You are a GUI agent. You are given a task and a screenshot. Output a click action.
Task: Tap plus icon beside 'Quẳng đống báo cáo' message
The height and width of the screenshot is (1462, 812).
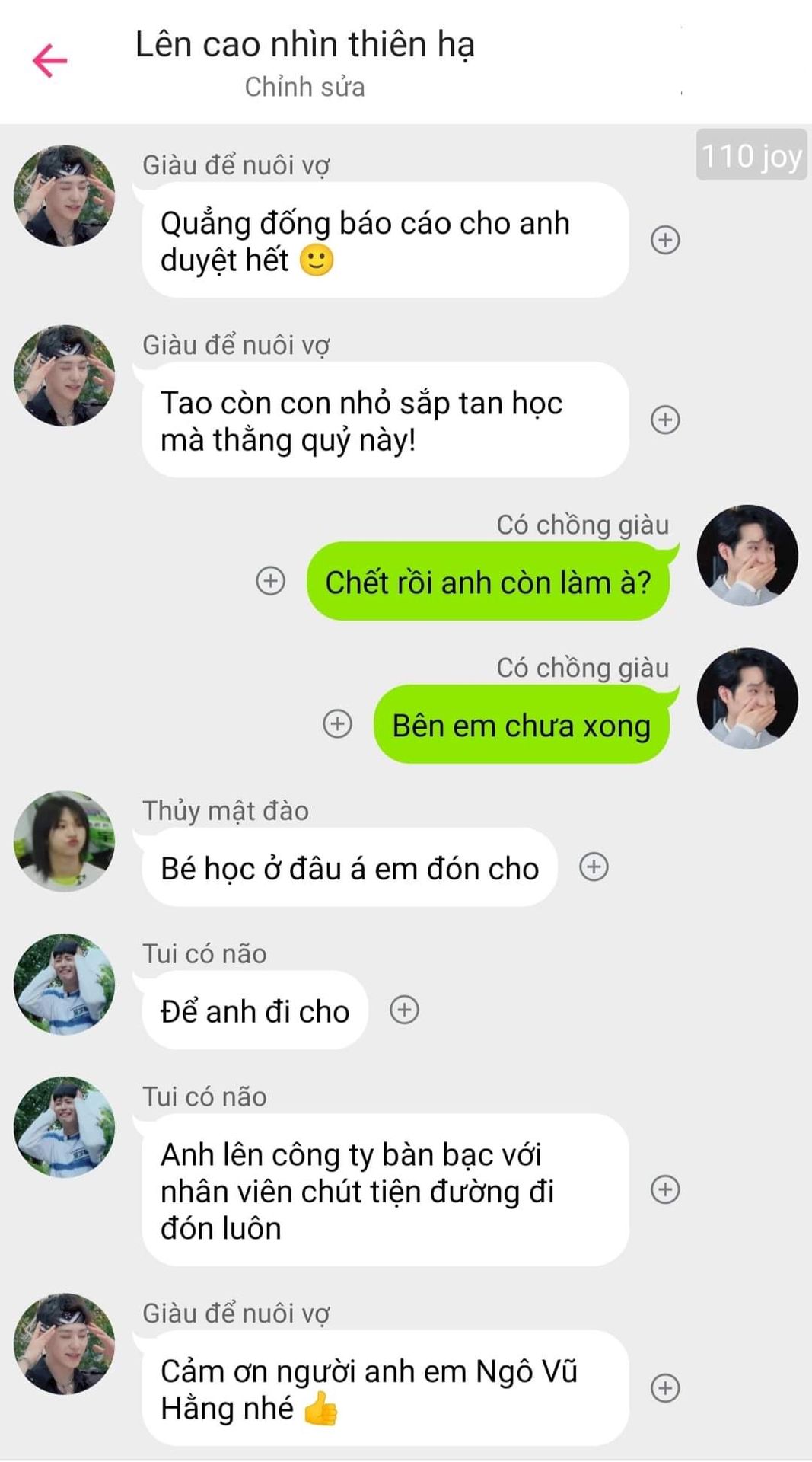(665, 240)
